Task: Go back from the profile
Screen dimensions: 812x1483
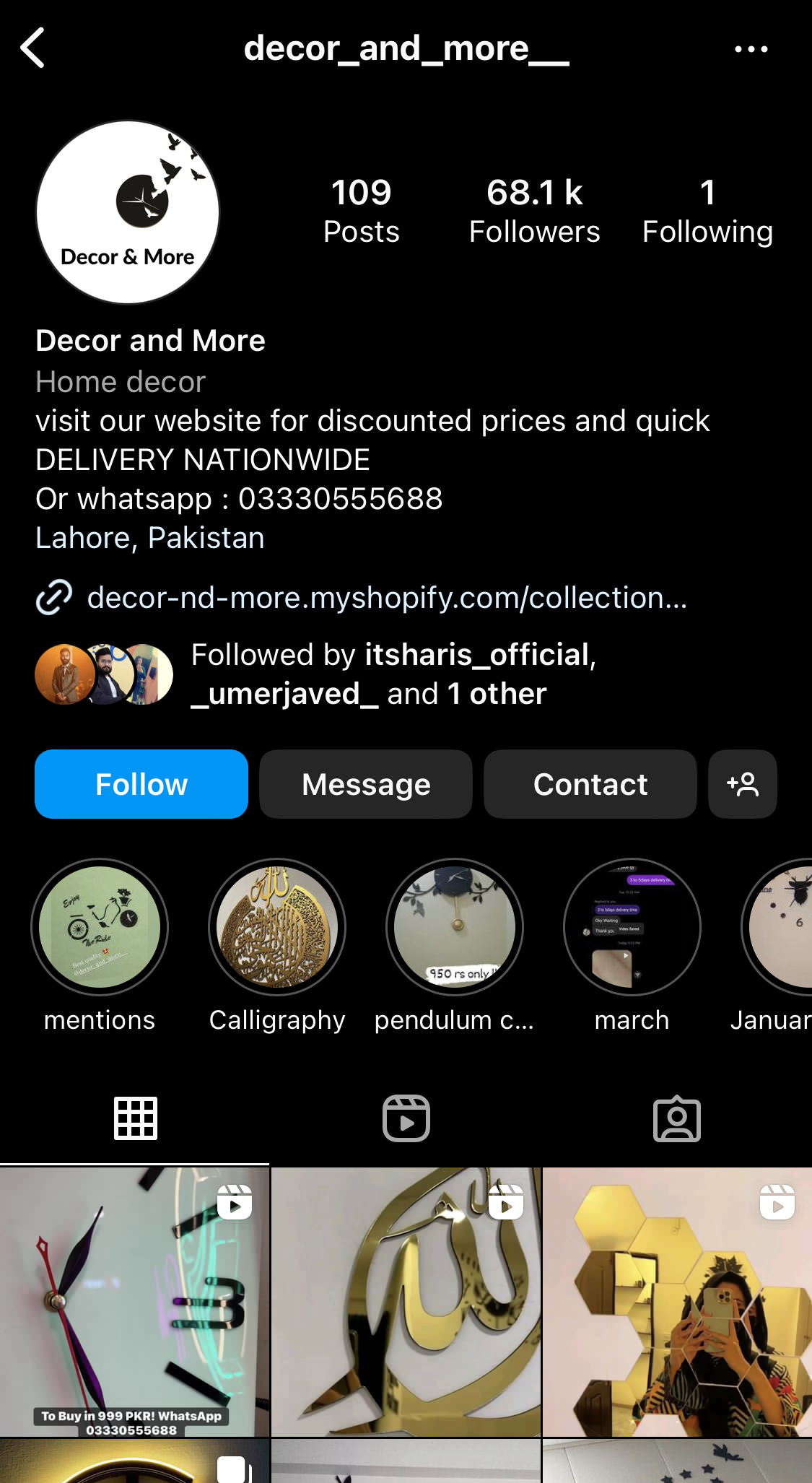Action: (33, 48)
